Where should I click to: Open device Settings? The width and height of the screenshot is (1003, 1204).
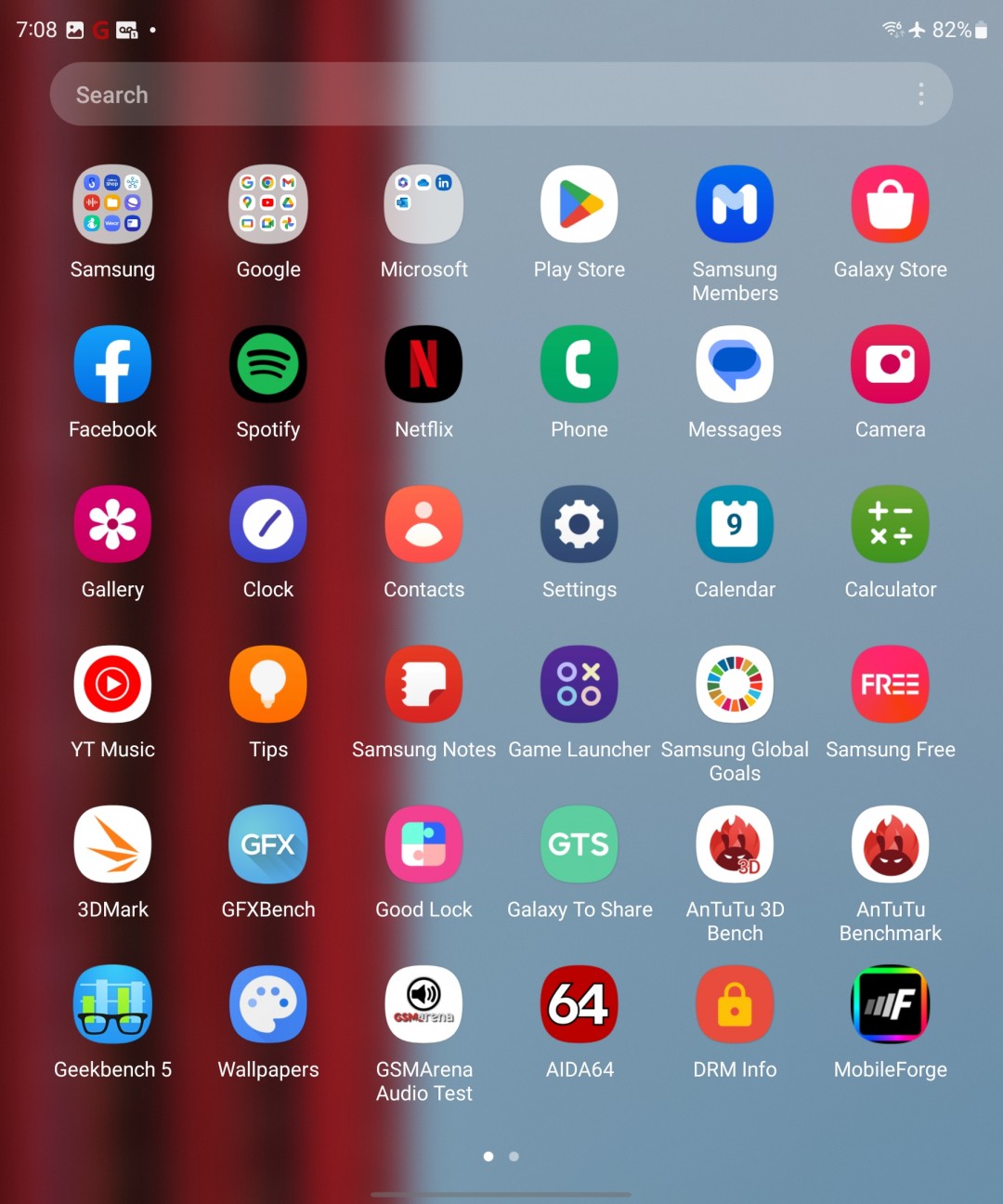coord(580,524)
